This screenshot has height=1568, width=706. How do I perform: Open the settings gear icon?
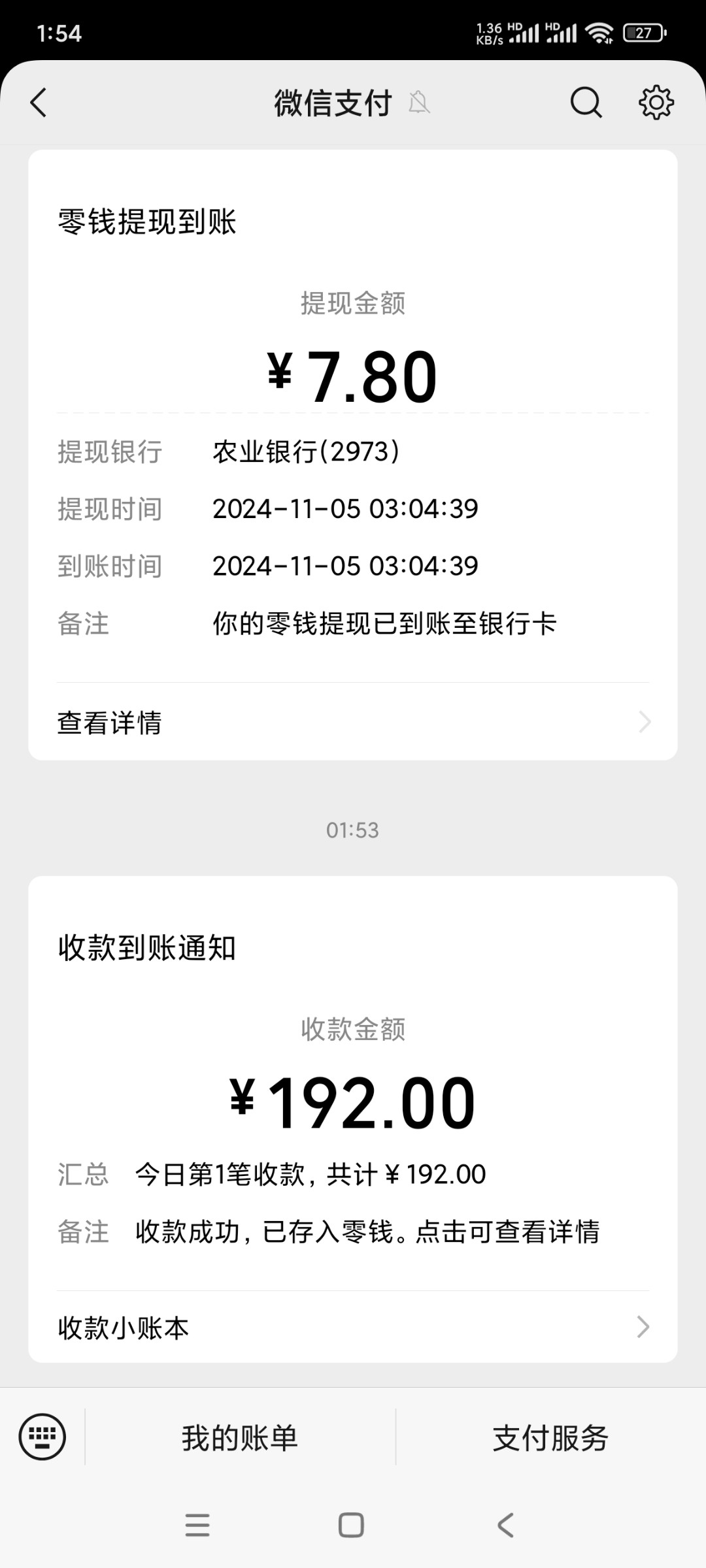(656, 103)
